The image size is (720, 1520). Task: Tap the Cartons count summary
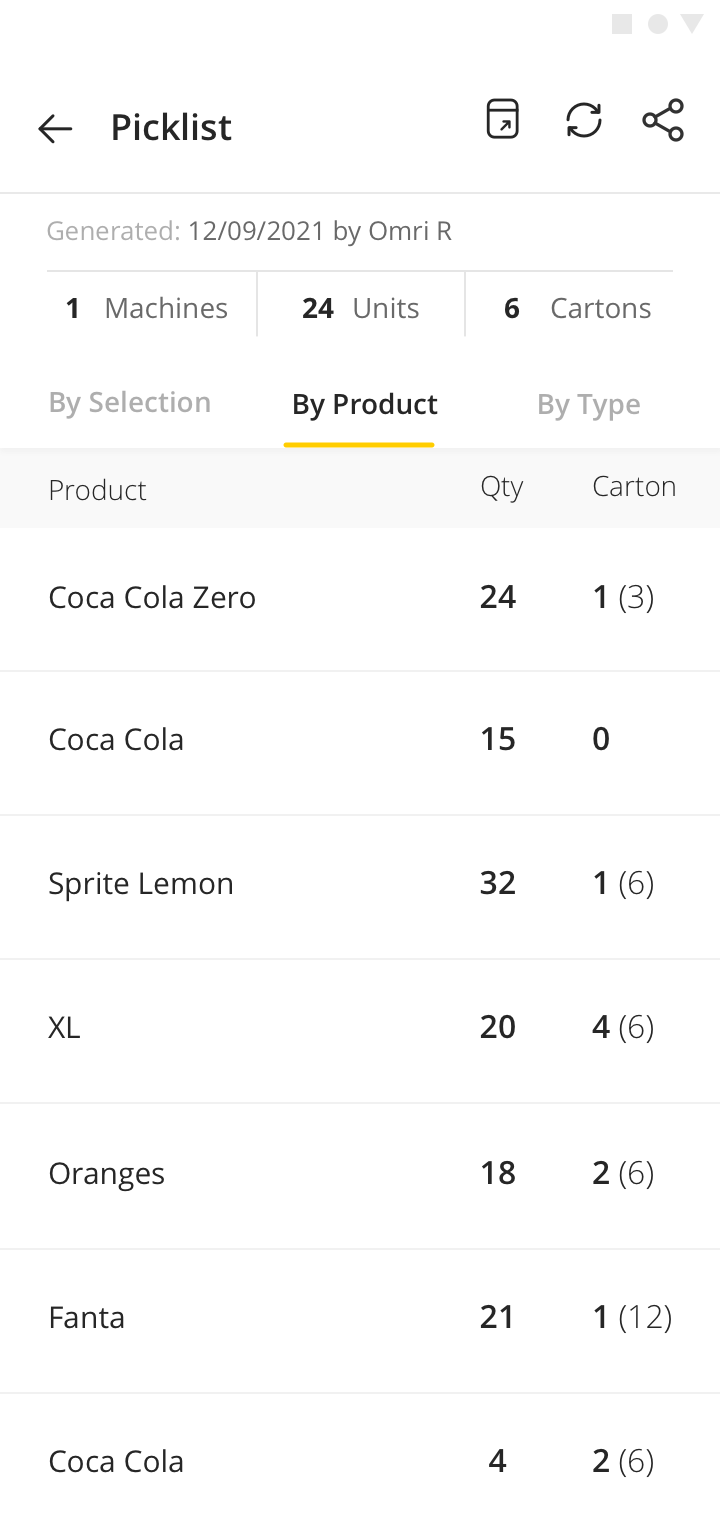point(577,307)
